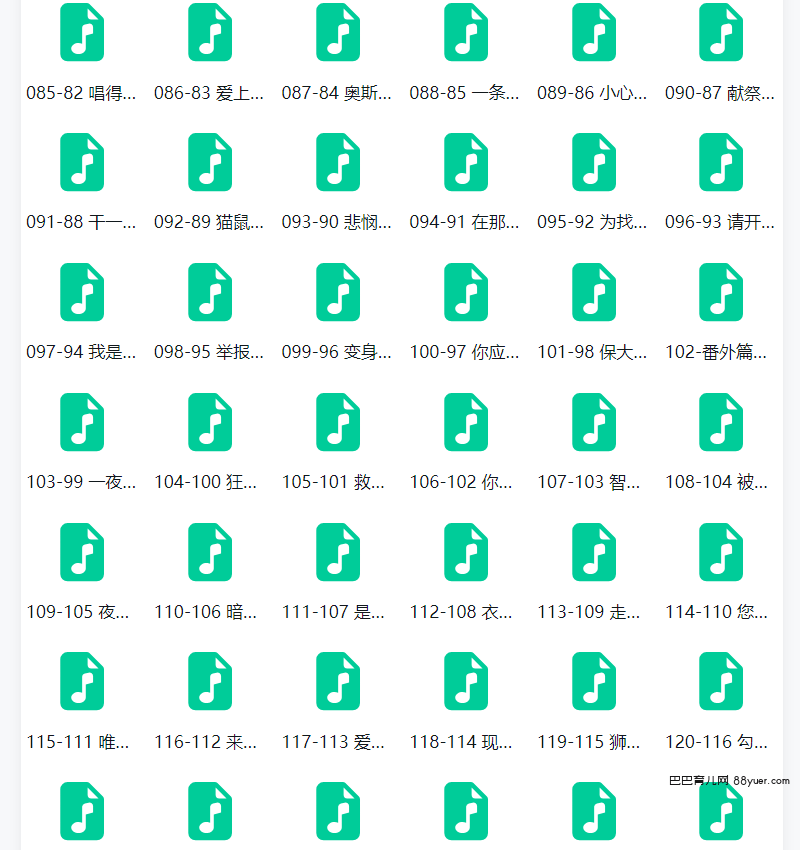Open audio file 097-94 我是
This screenshot has height=850, width=800.
click(x=82, y=292)
